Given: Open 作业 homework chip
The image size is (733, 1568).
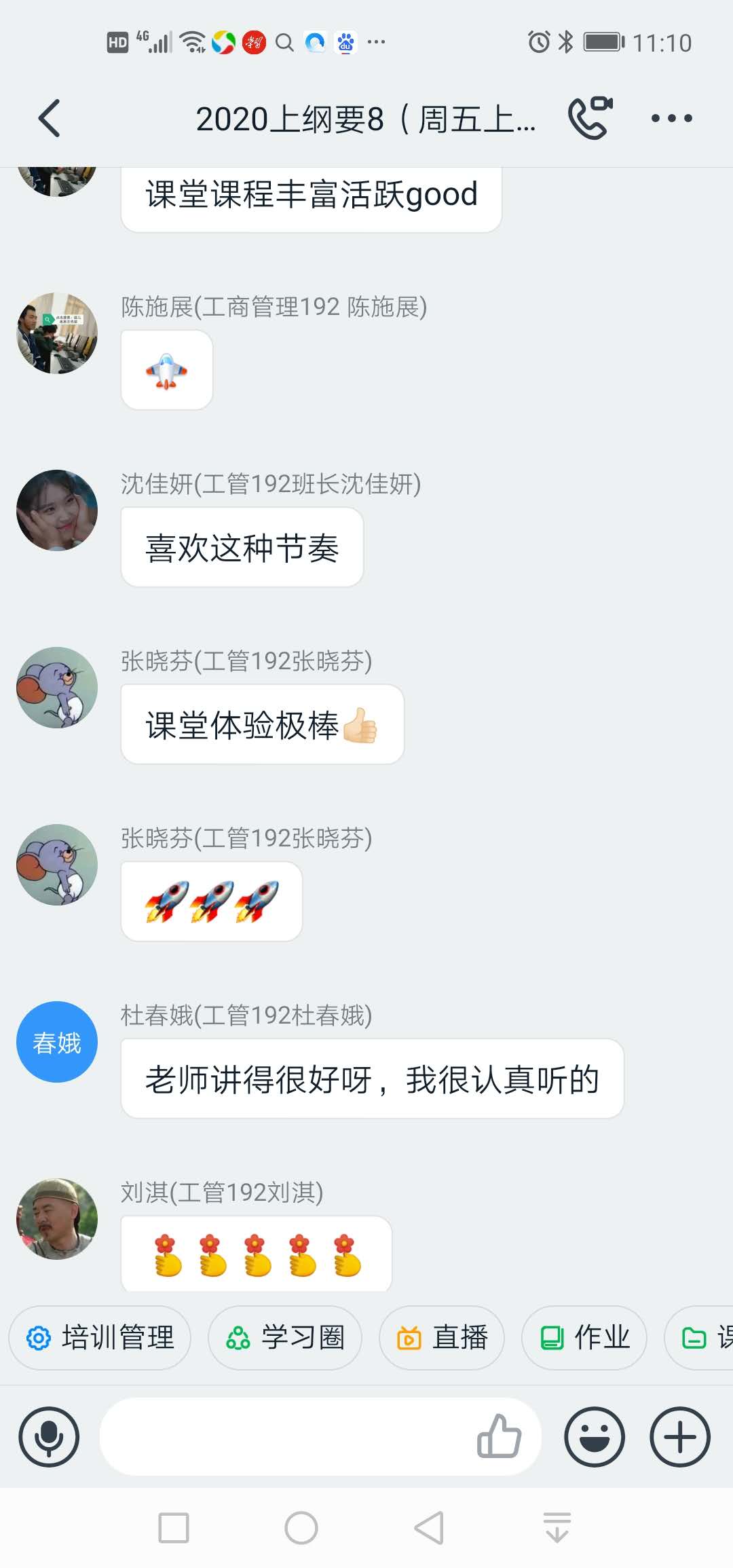Looking at the screenshot, I should click(584, 1337).
